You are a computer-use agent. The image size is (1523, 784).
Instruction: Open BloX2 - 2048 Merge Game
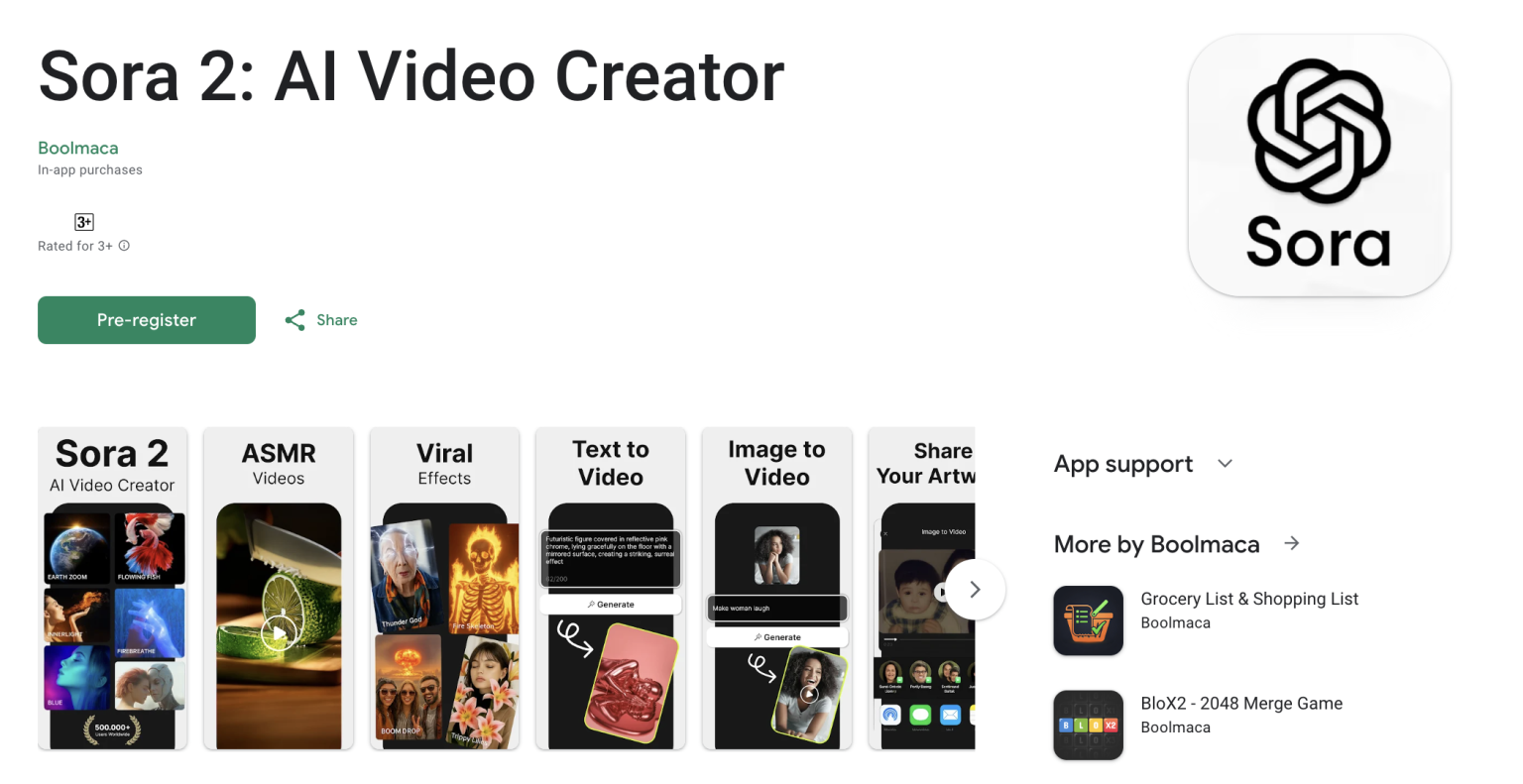click(x=1240, y=703)
